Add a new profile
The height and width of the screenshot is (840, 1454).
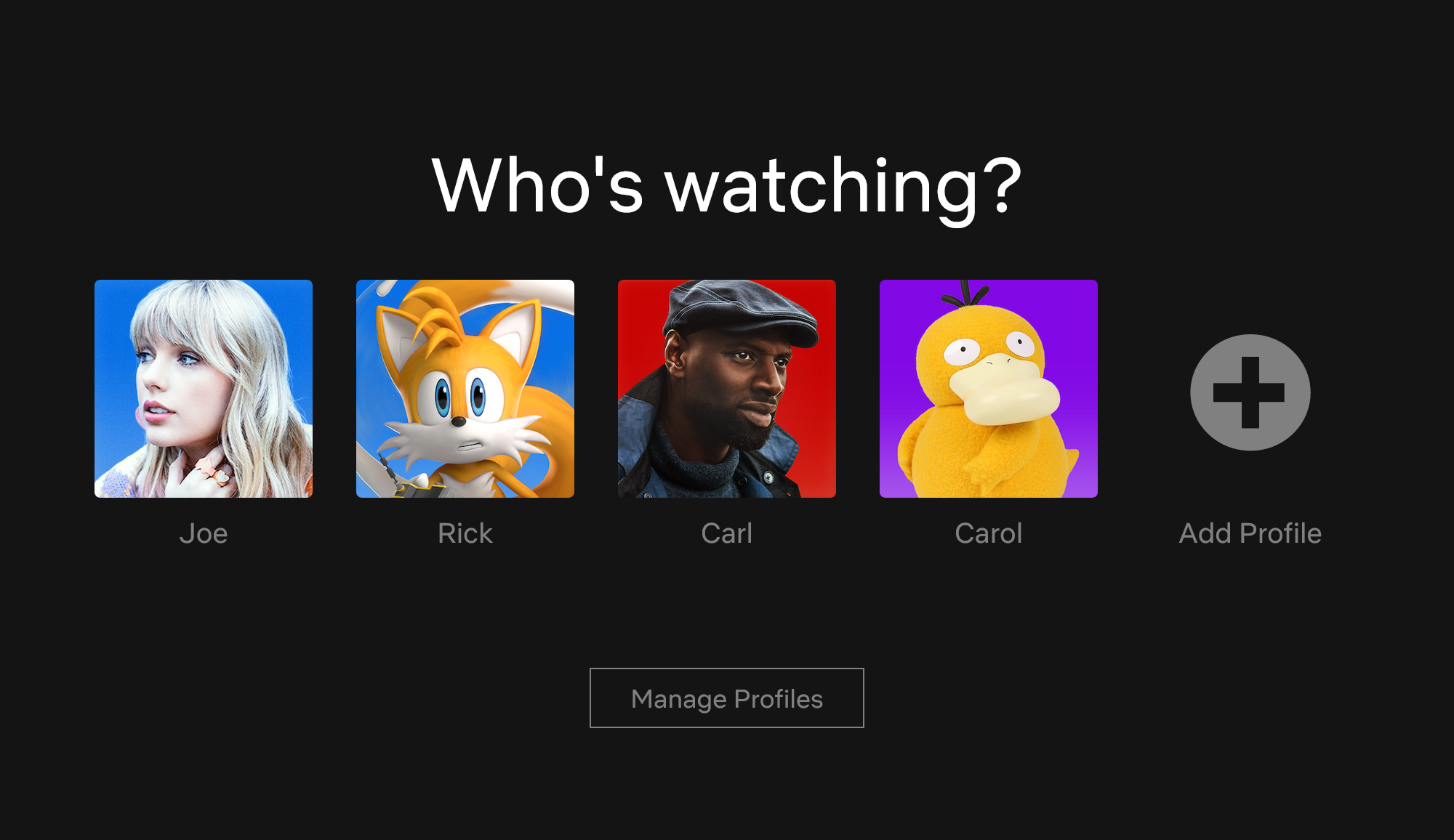[x=1250, y=392]
